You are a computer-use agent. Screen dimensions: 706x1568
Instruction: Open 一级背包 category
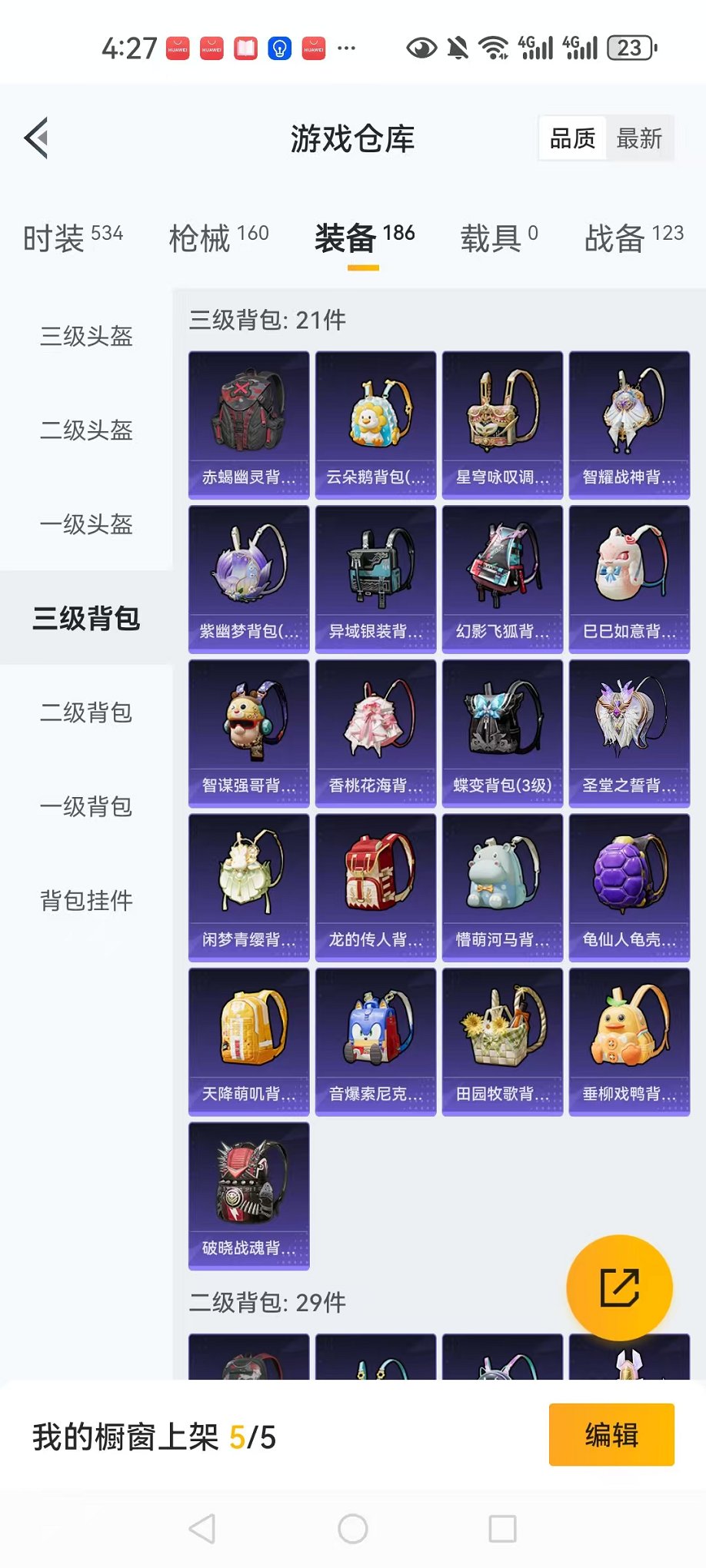pyautogui.click(x=86, y=806)
